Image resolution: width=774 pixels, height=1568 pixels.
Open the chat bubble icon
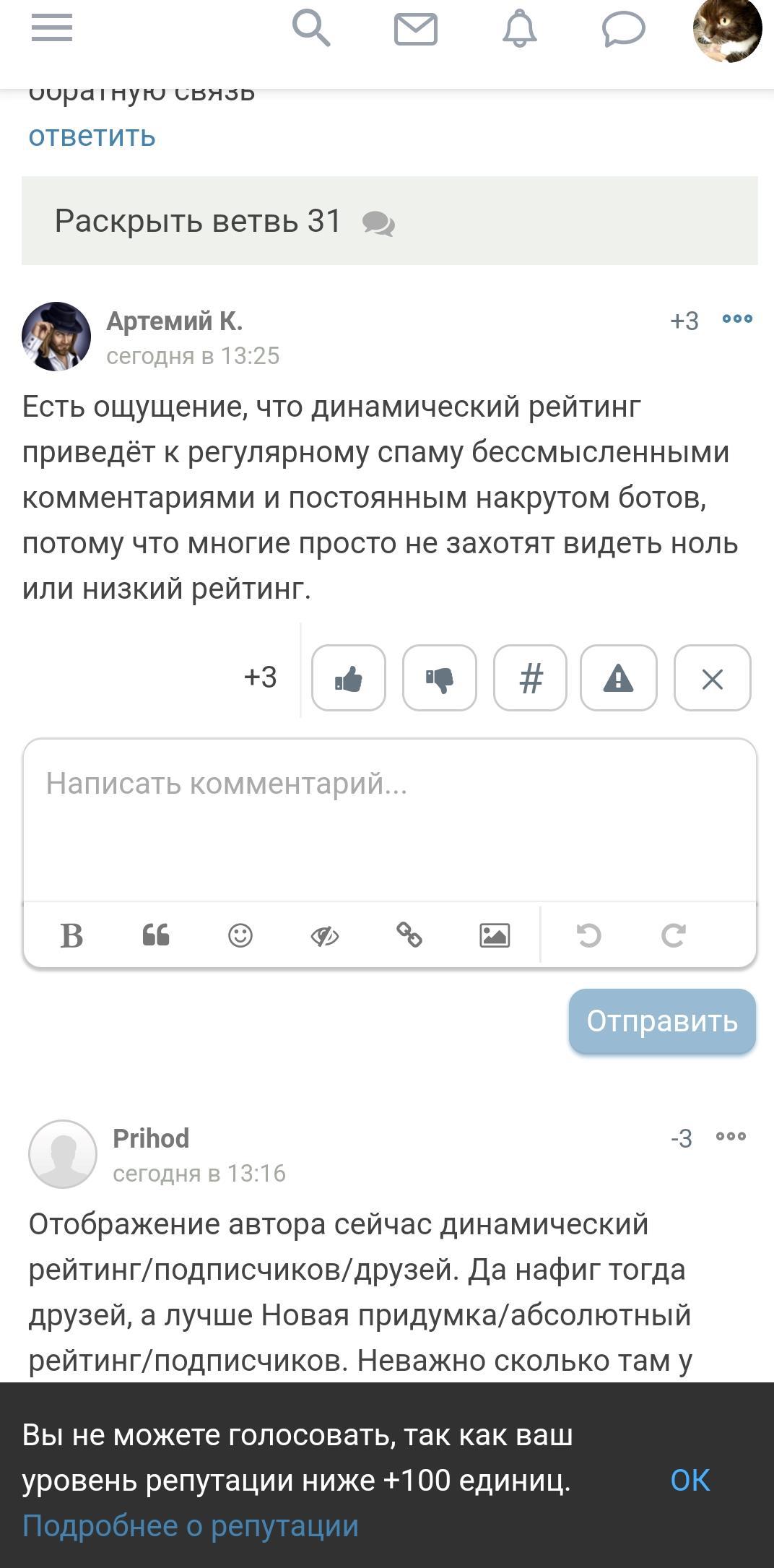623,30
